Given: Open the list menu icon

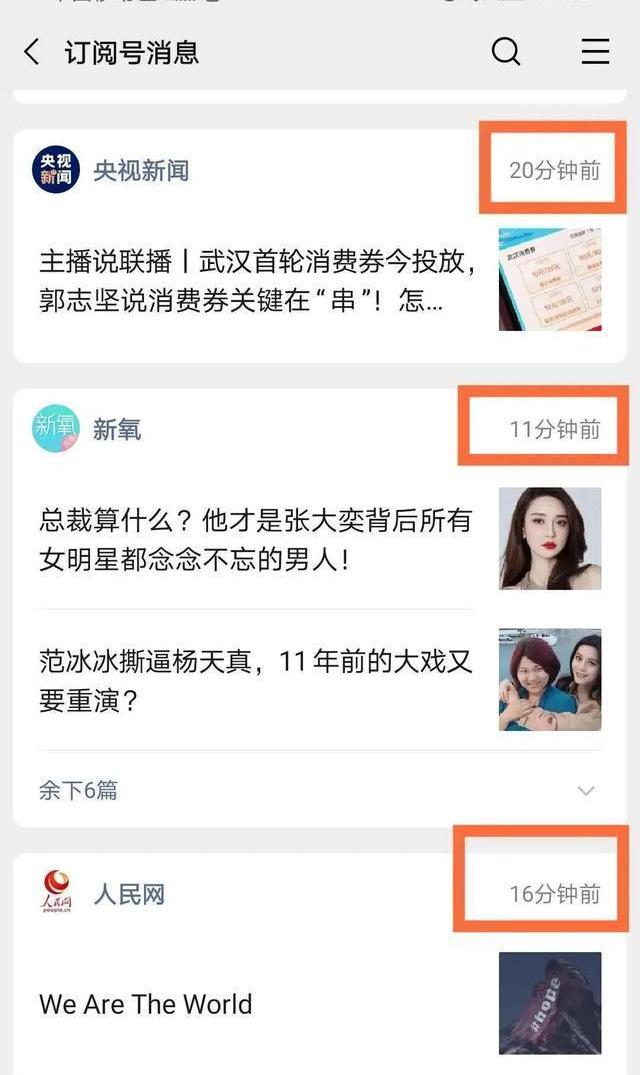Looking at the screenshot, I should pyautogui.click(x=595, y=51).
